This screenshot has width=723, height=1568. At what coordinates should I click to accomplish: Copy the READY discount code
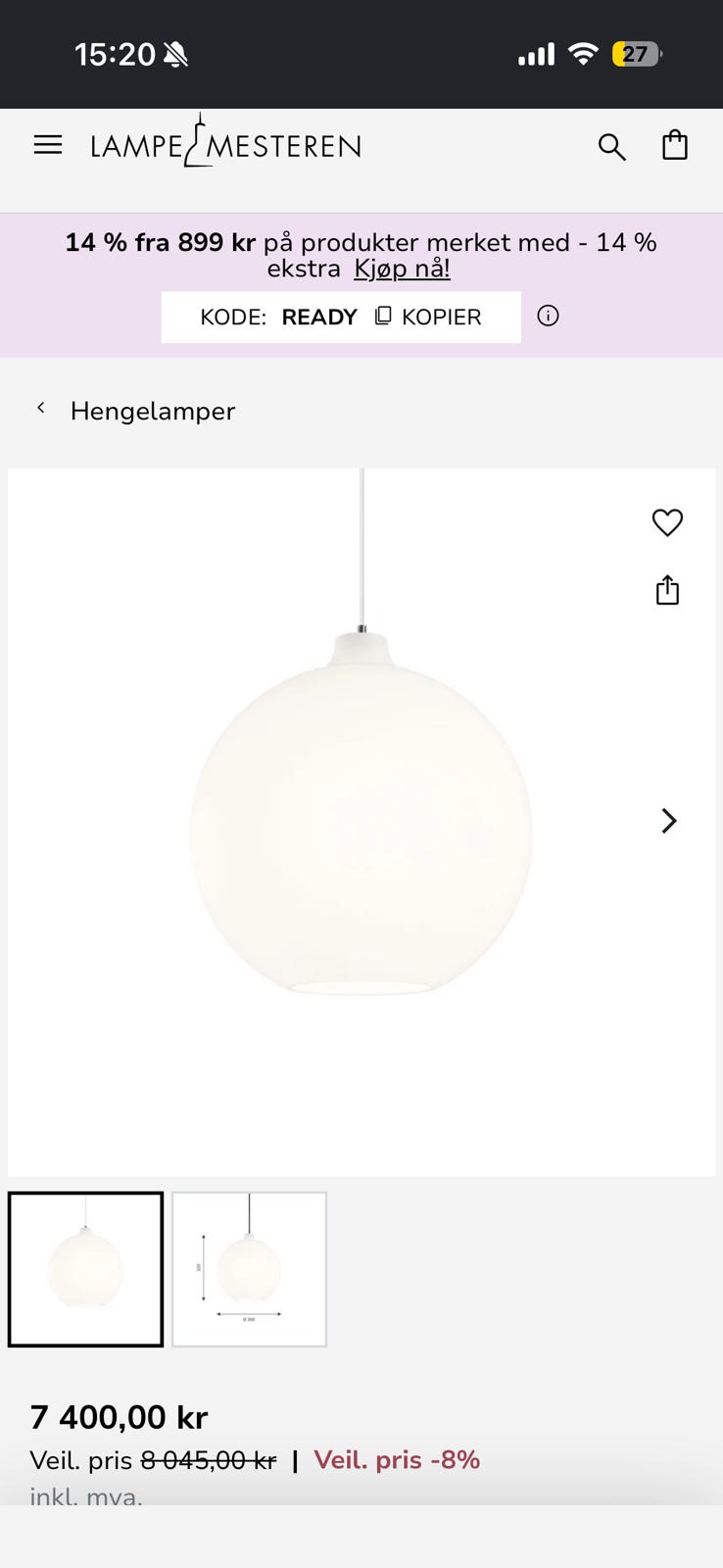(x=428, y=317)
